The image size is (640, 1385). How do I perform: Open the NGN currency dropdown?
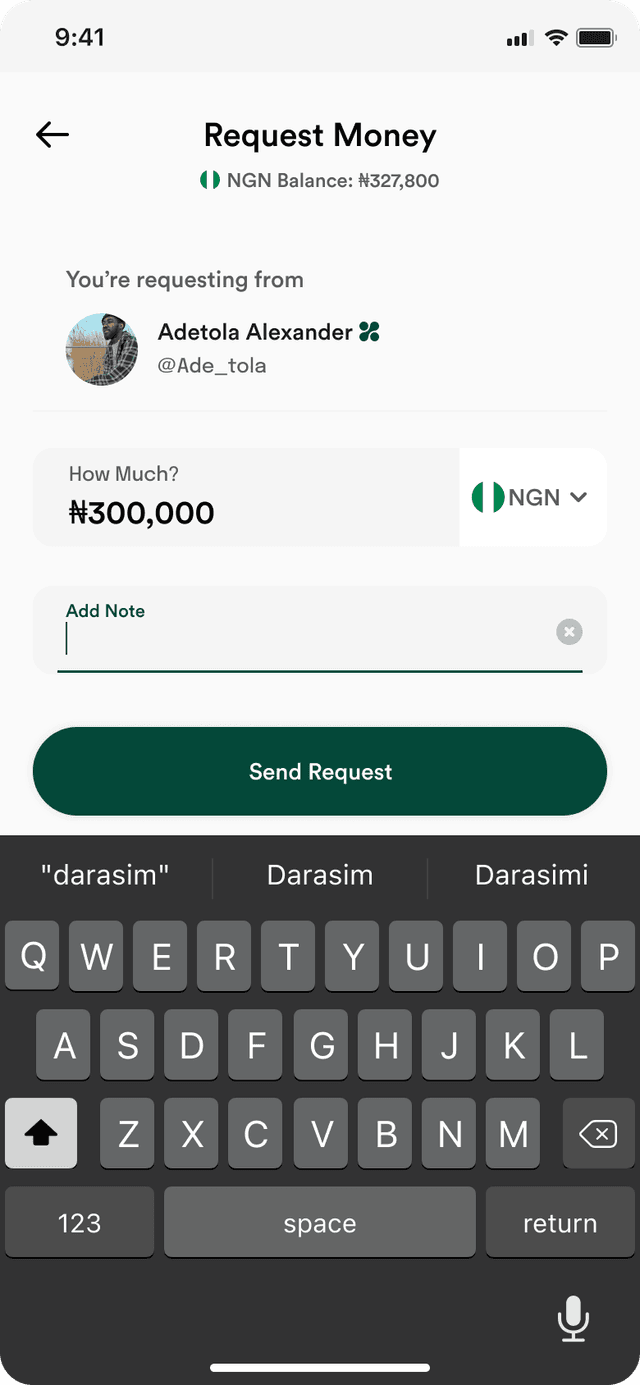point(531,497)
